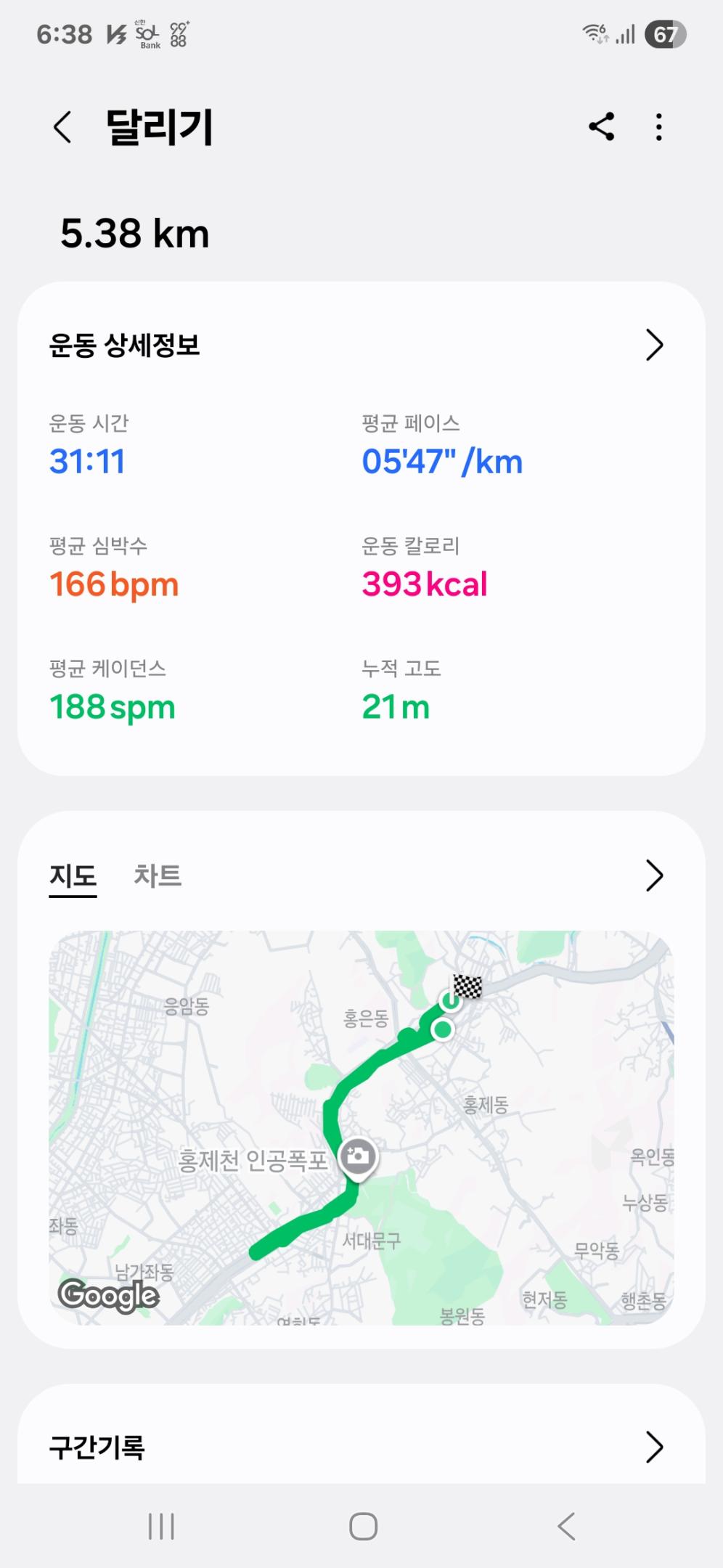Open 운동 상세정보 details
The image size is (723, 1568).
click(654, 345)
